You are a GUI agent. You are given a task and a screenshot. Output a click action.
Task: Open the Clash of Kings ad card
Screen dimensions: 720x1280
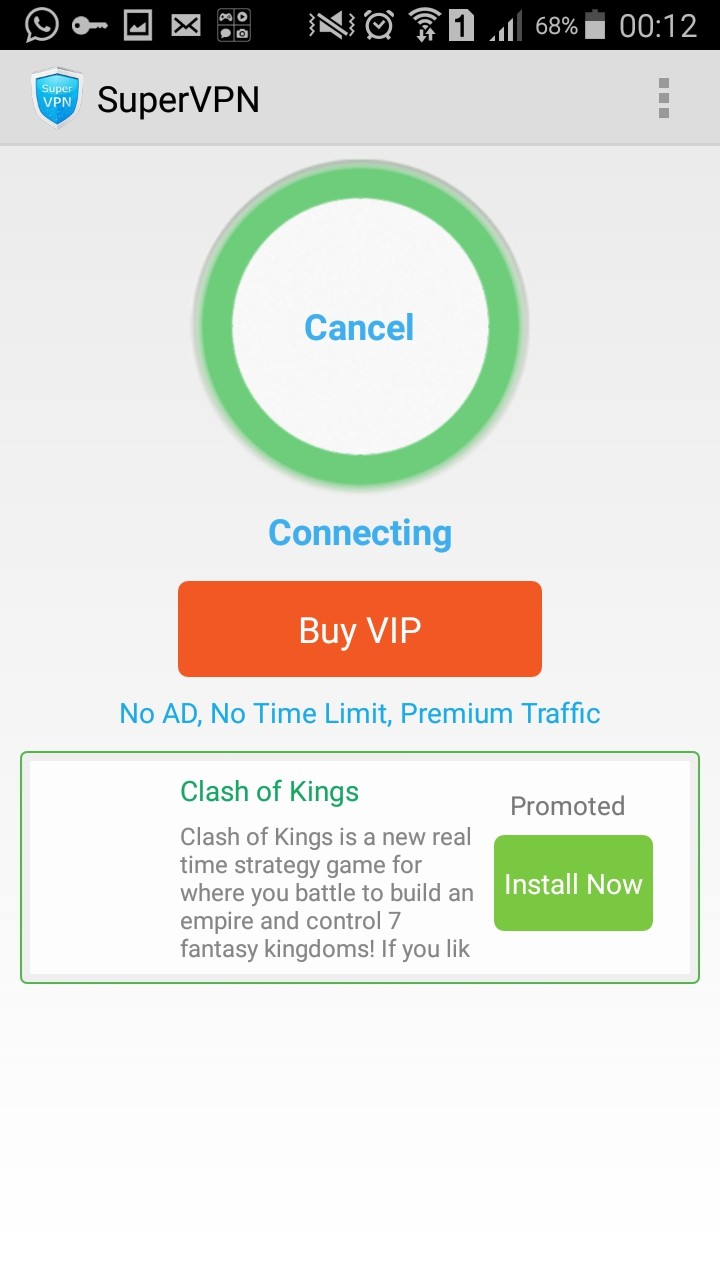360,868
